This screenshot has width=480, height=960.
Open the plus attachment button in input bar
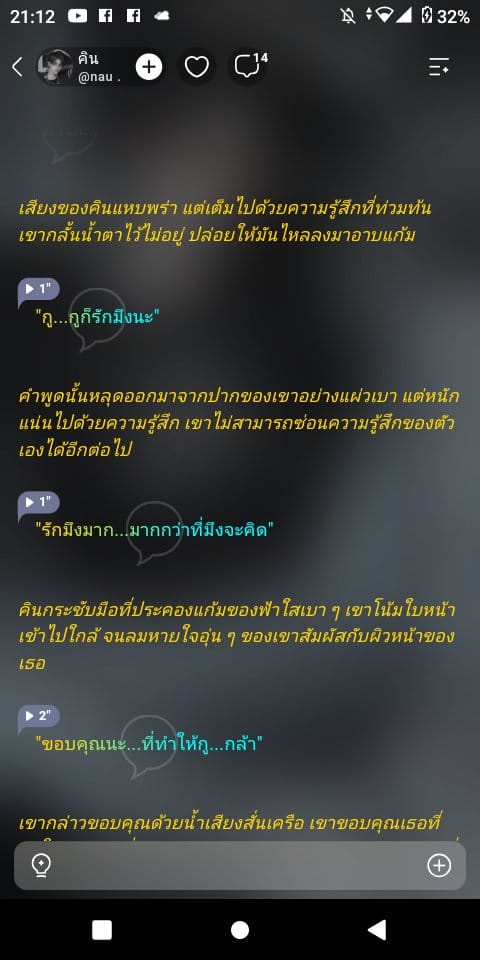(x=439, y=865)
